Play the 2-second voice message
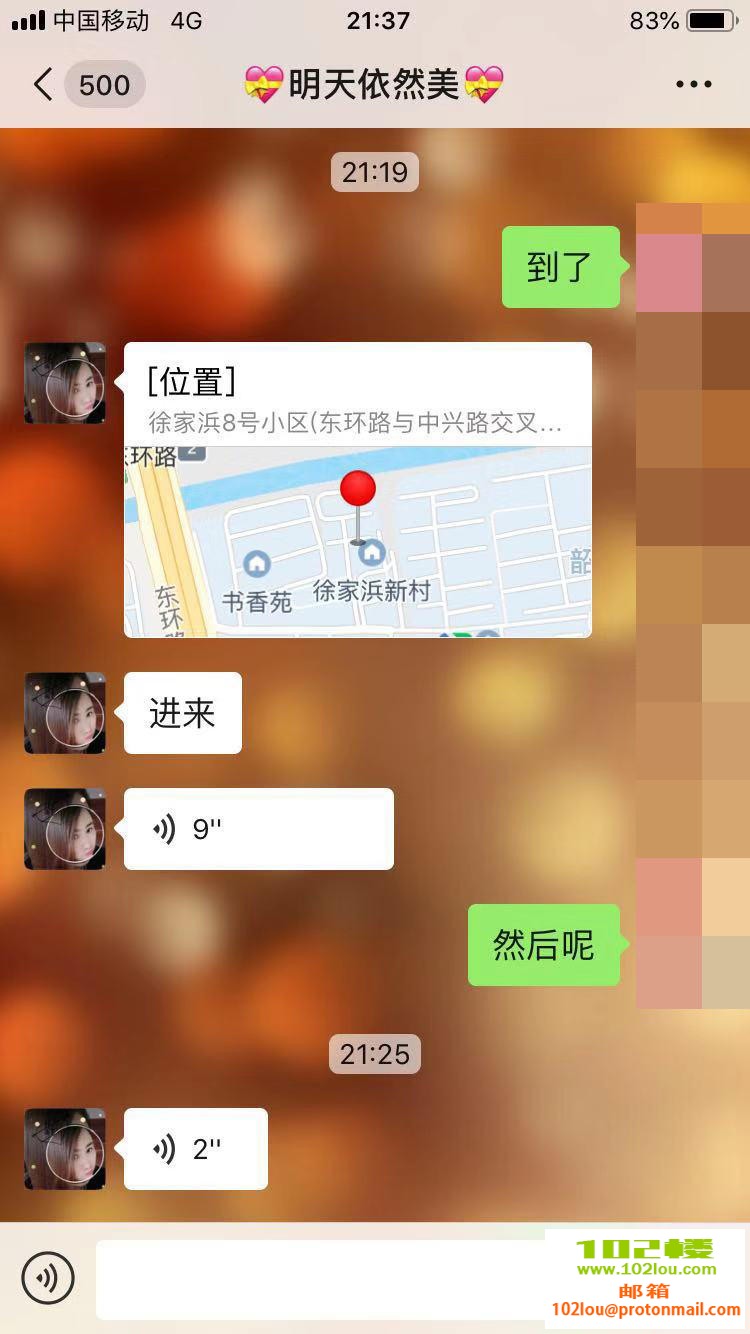 [196, 1148]
